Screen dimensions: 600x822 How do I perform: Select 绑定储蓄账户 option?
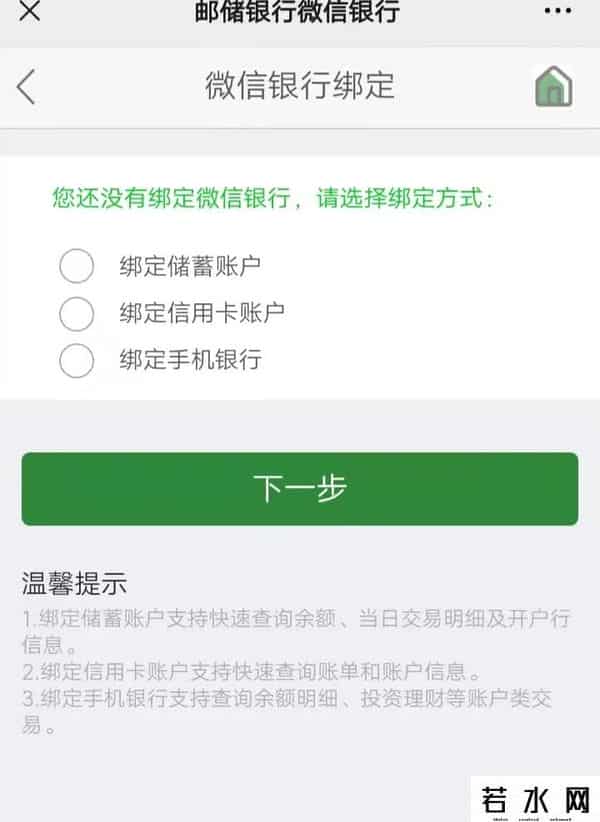click(77, 266)
